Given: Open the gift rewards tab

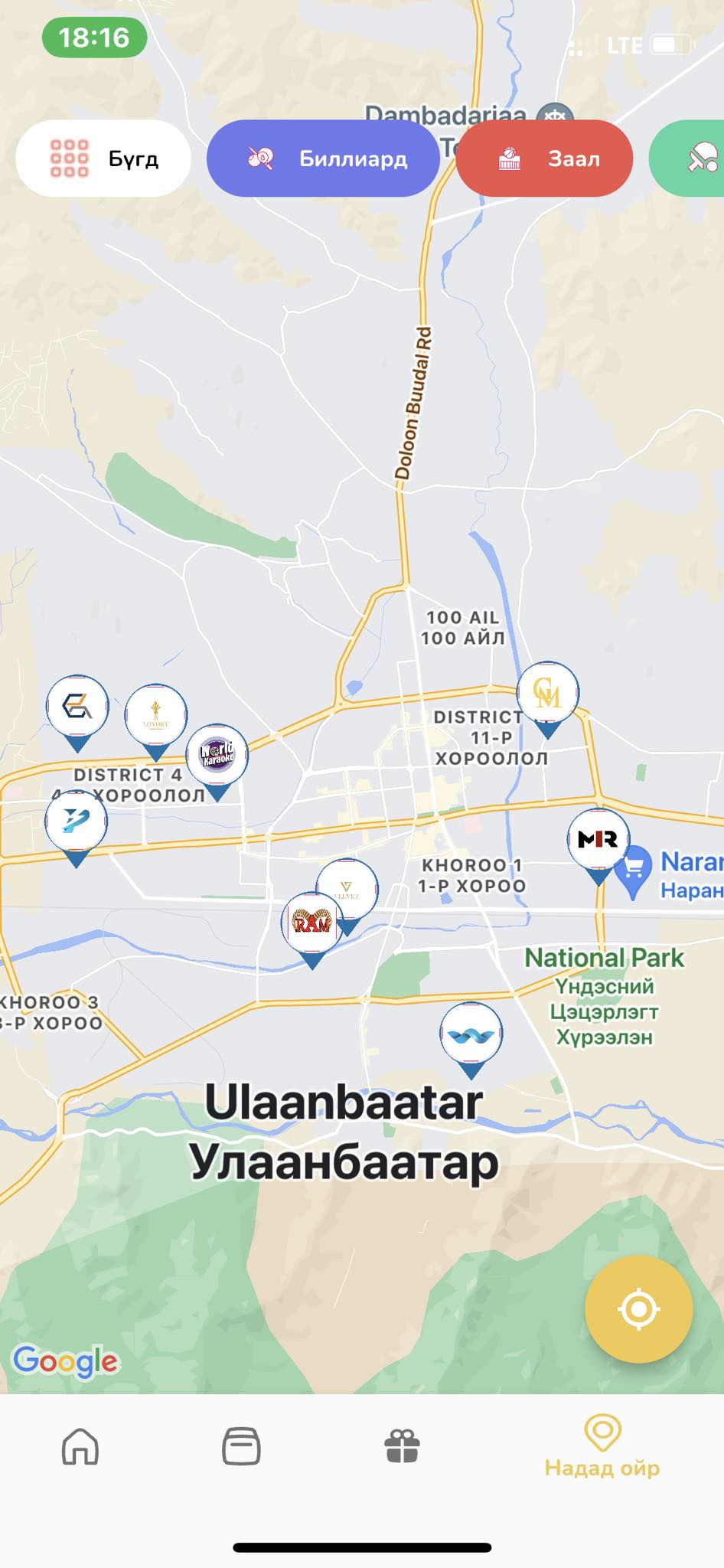Looking at the screenshot, I should [x=402, y=1447].
